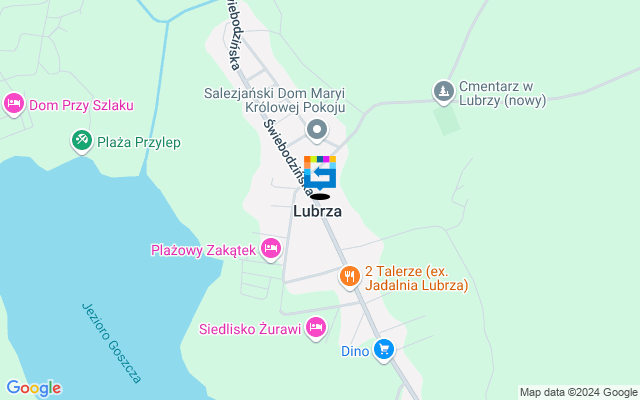
Task: Tap the Dom Przy Szlaku lodging pin
Action: (14, 104)
